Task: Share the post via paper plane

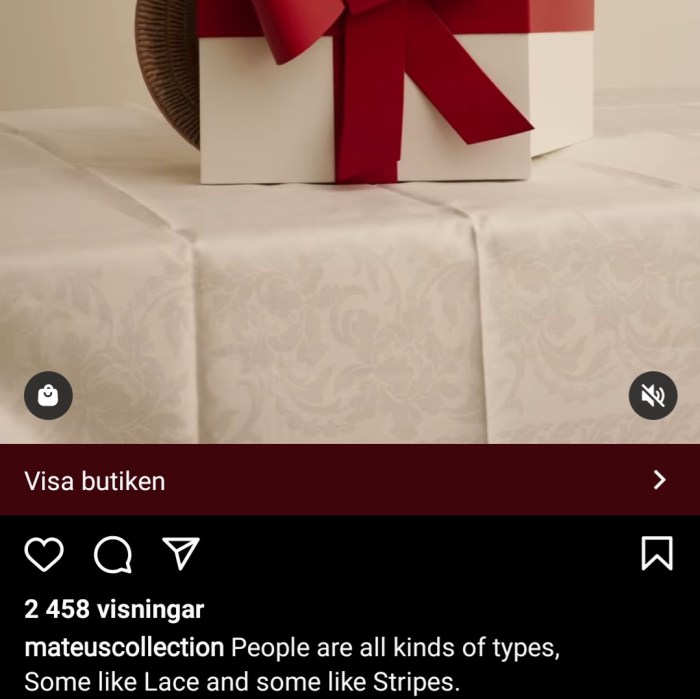Action: 181,553
